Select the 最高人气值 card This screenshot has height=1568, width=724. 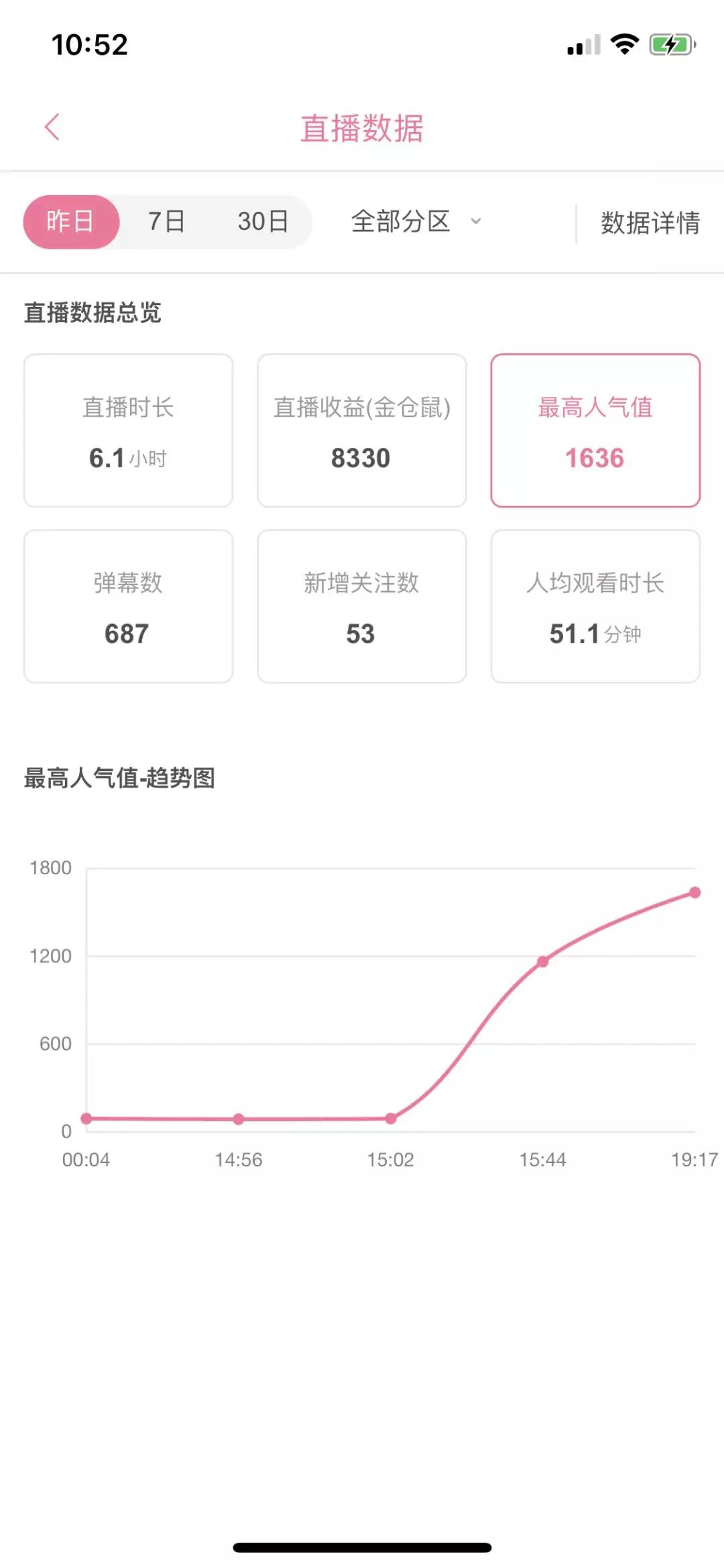click(x=595, y=430)
